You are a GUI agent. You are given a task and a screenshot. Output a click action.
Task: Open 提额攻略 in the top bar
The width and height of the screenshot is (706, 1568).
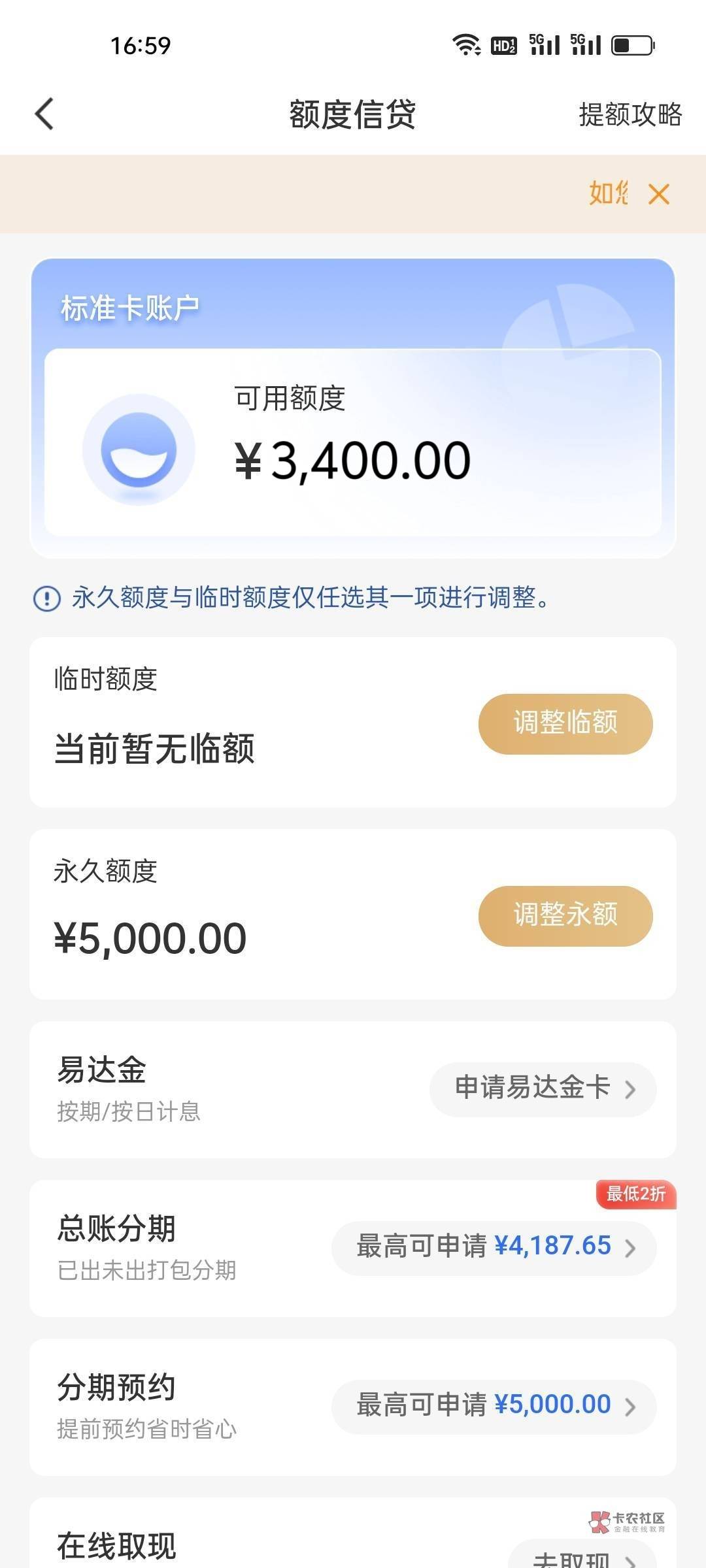tap(630, 114)
